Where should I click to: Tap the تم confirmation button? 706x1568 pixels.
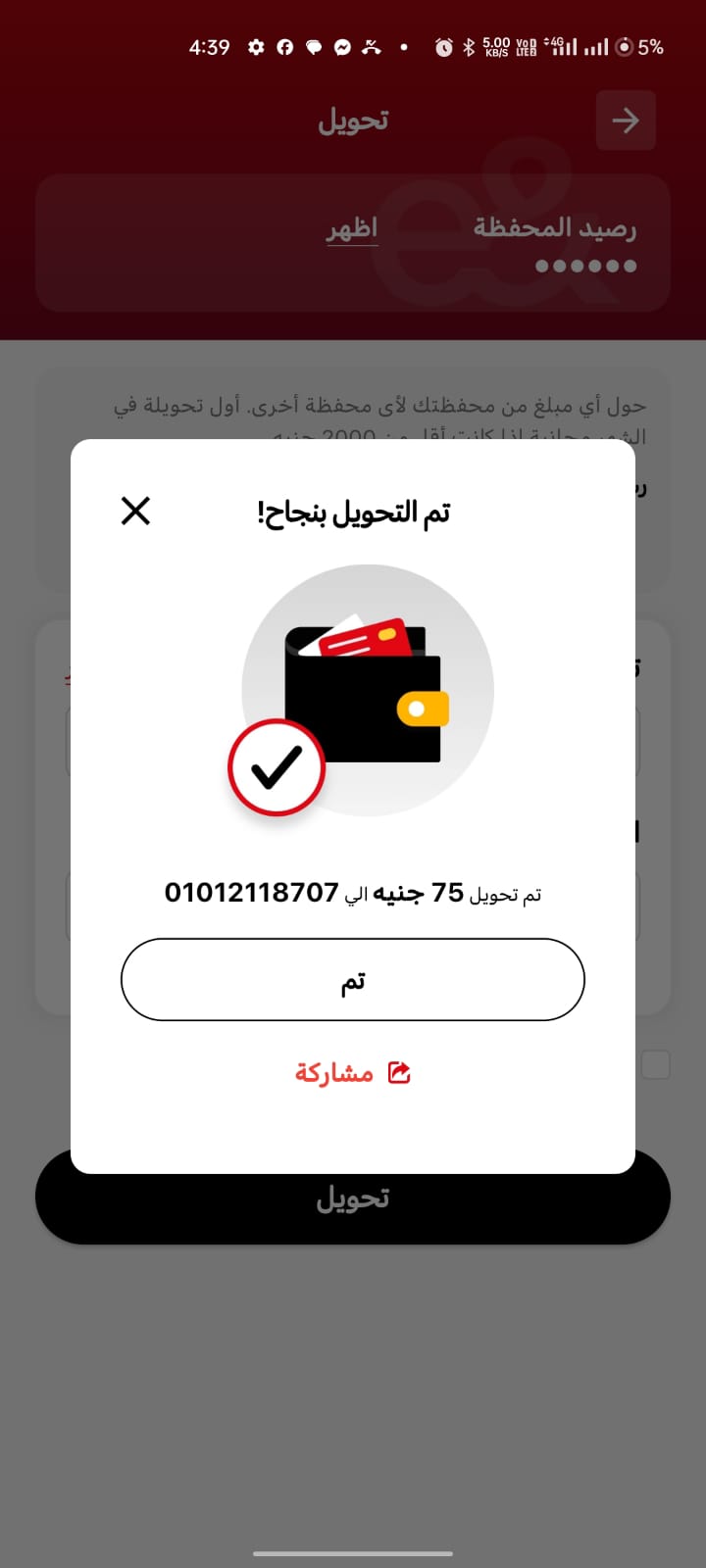tap(353, 980)
